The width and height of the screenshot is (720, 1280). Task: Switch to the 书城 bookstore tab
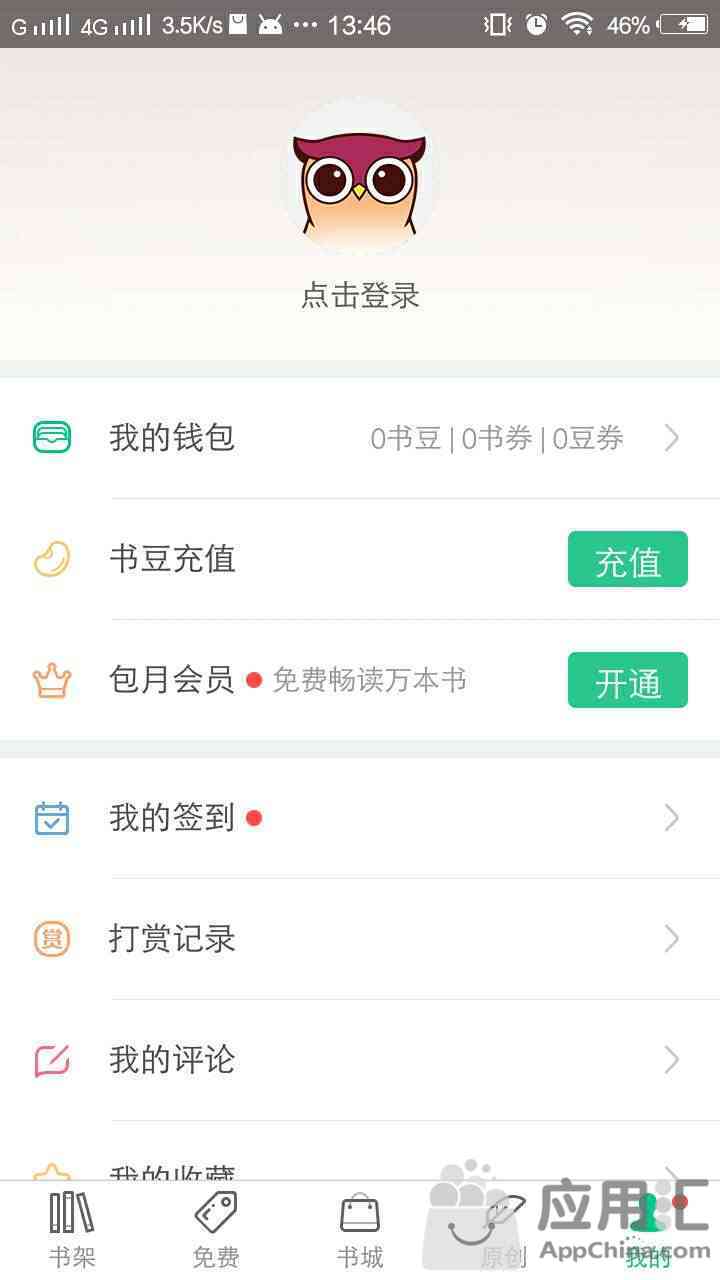pos(360,1230)
